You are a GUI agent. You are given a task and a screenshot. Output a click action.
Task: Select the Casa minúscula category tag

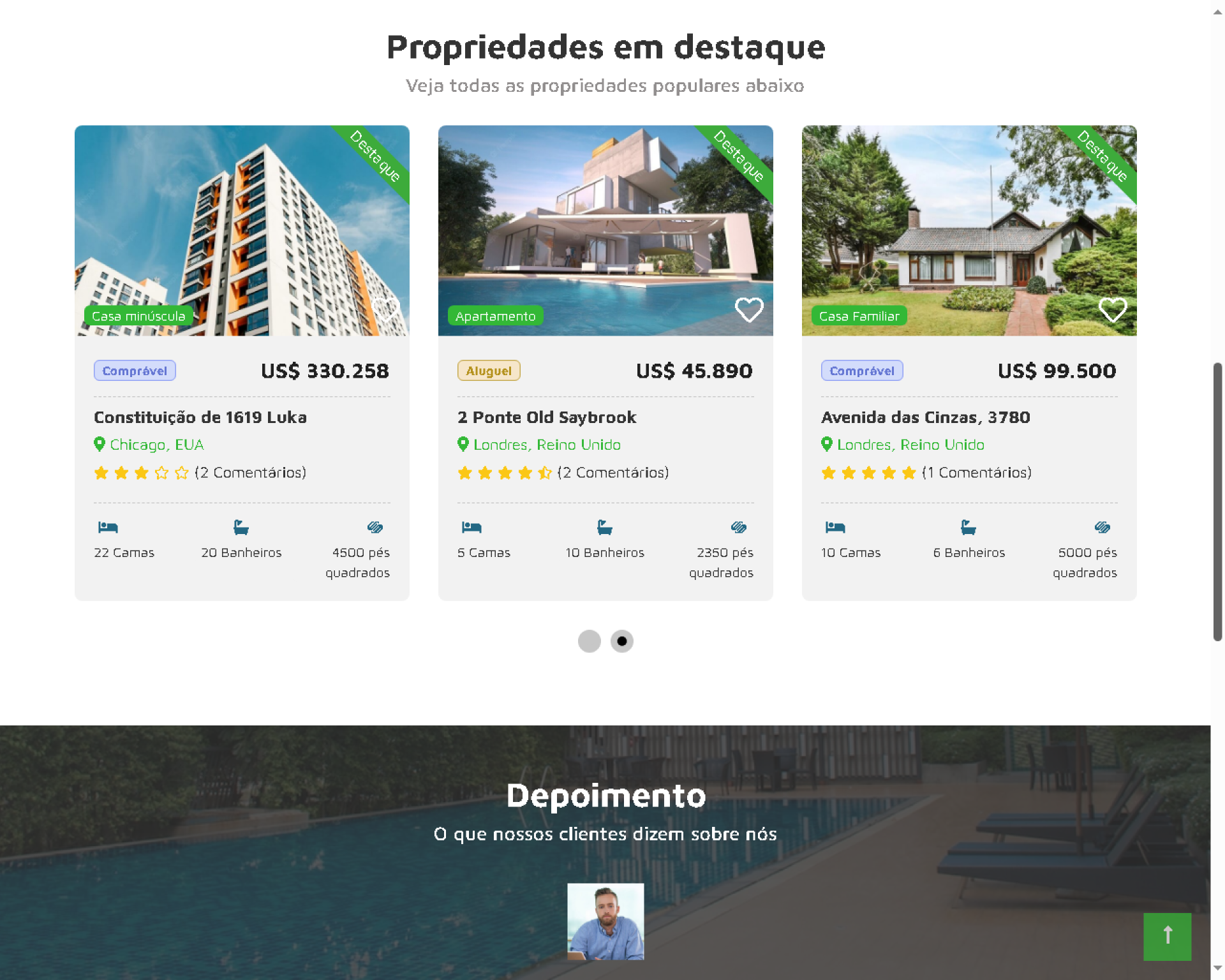tap(138, 316)
